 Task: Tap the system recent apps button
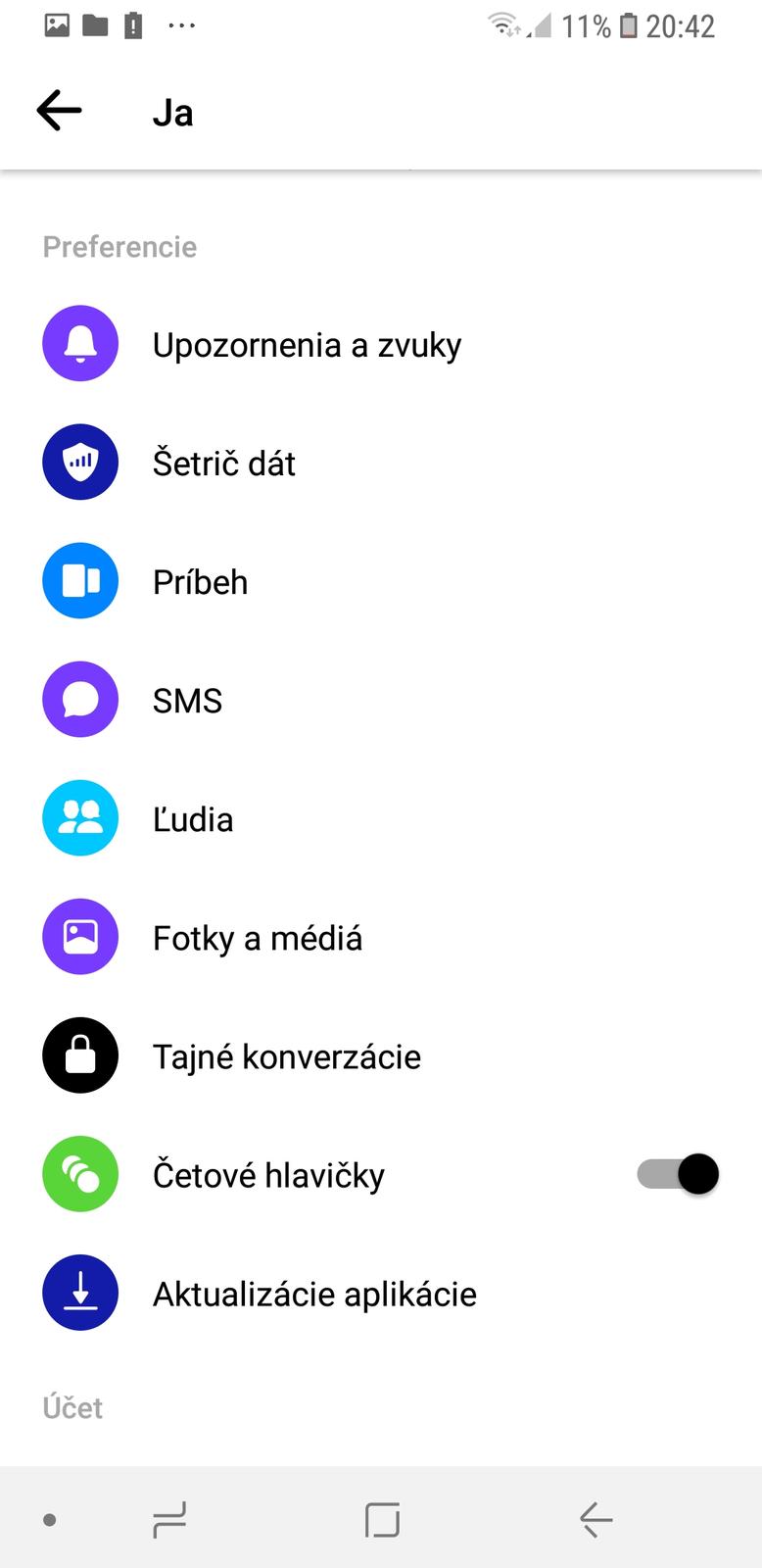point(169,1520)
